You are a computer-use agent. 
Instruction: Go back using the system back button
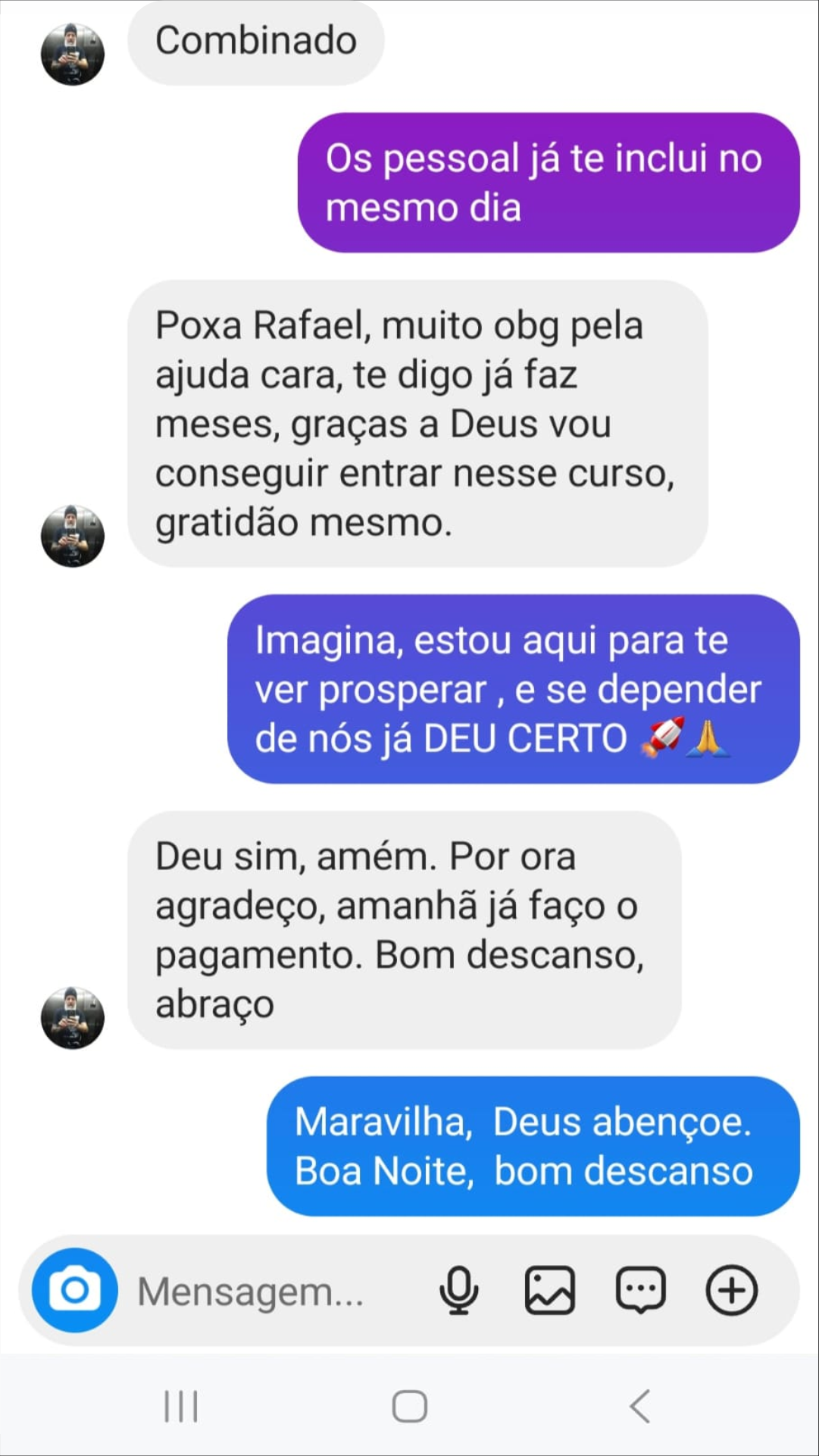click(x=640, y=1407)
